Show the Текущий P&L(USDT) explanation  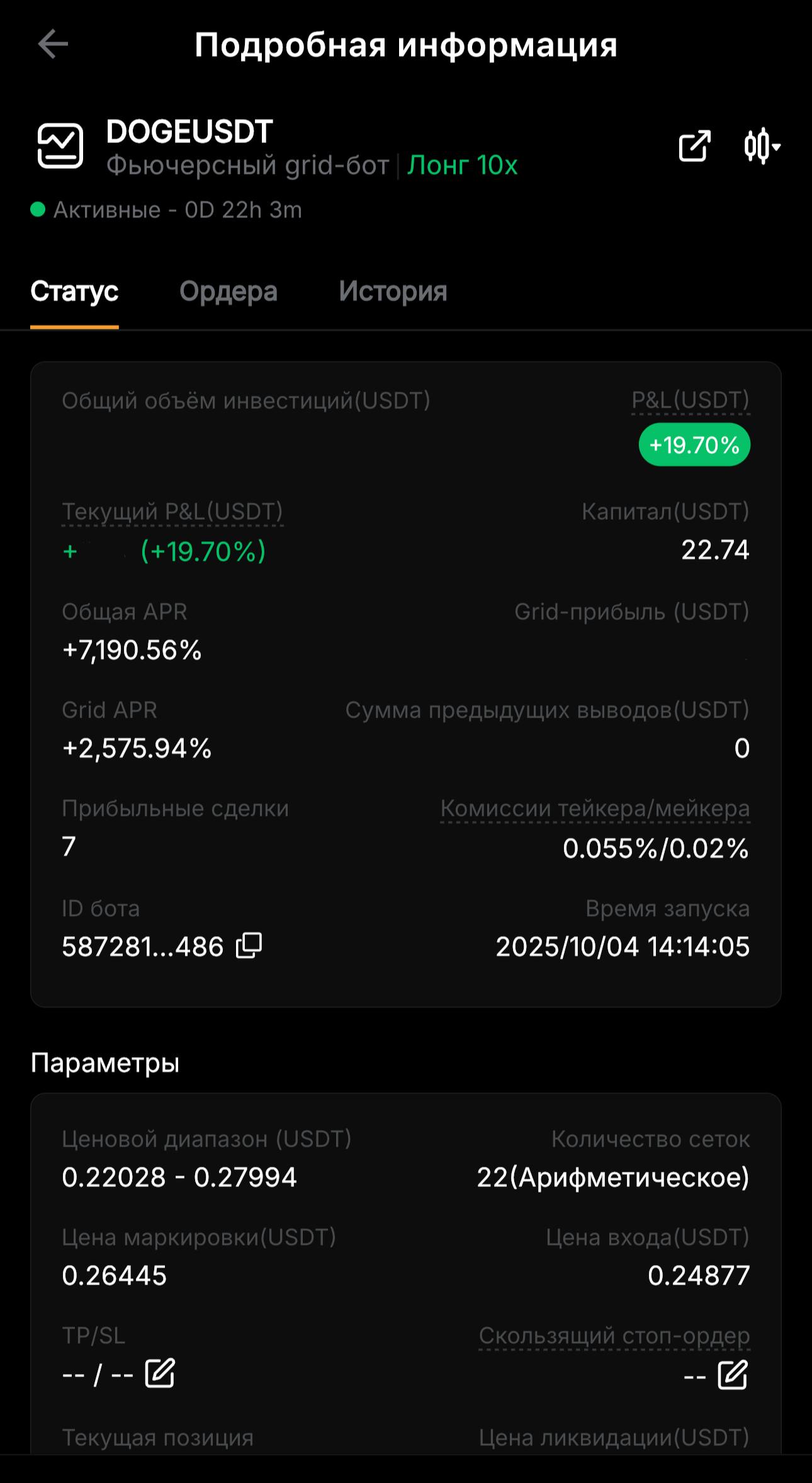(172, 512)
